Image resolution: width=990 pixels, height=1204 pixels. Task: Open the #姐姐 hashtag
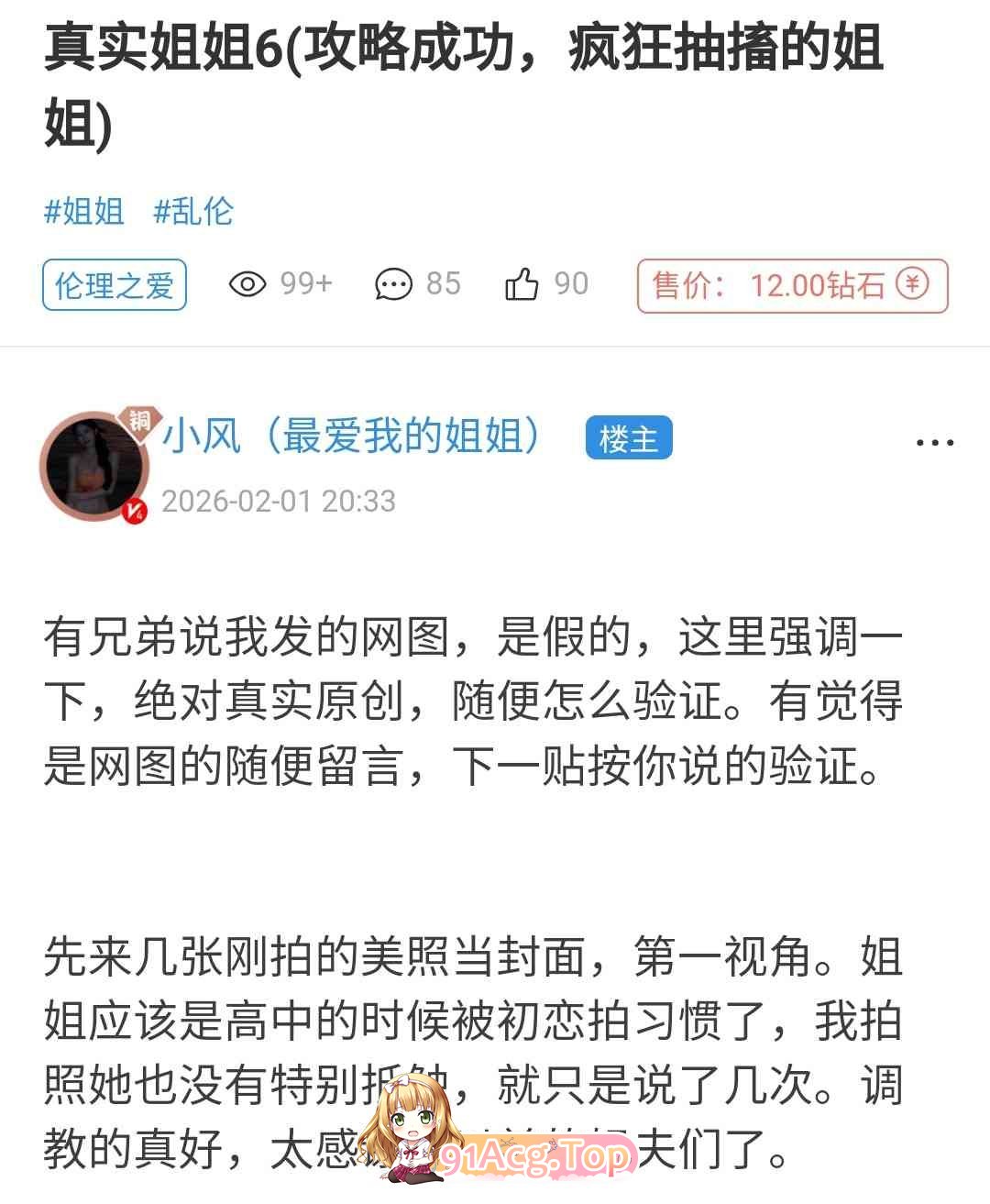point(84,212)
